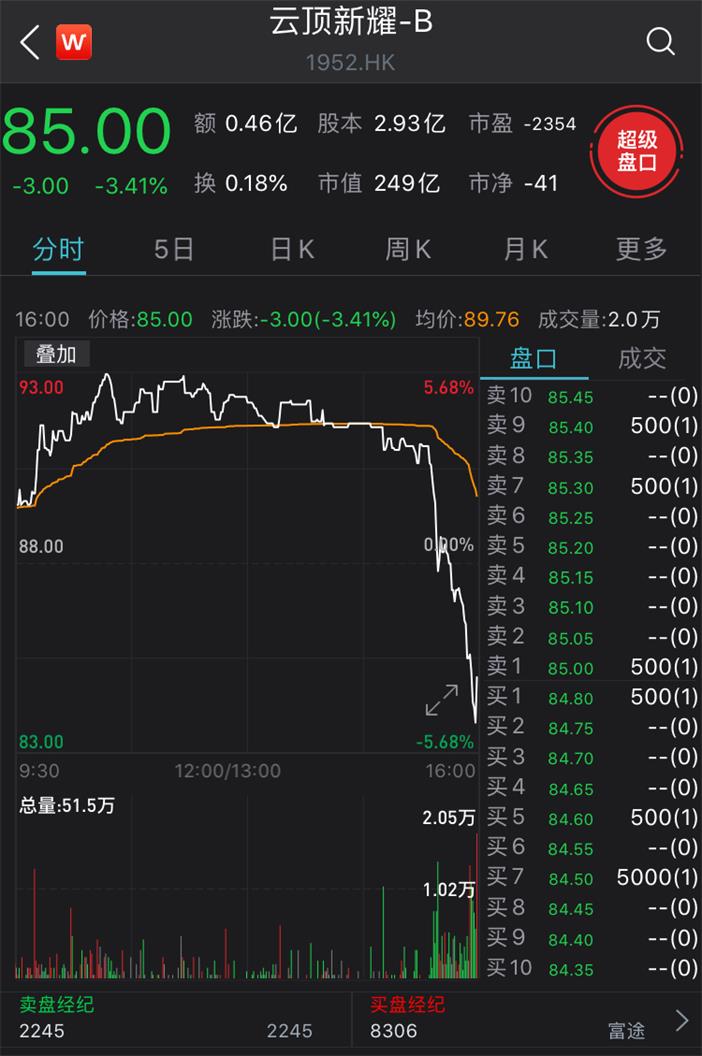Image resolution: width=702 pixels, height=1056 pixels.
Task: Open the 超级盘口 red button
Action: tap(637, 151)
